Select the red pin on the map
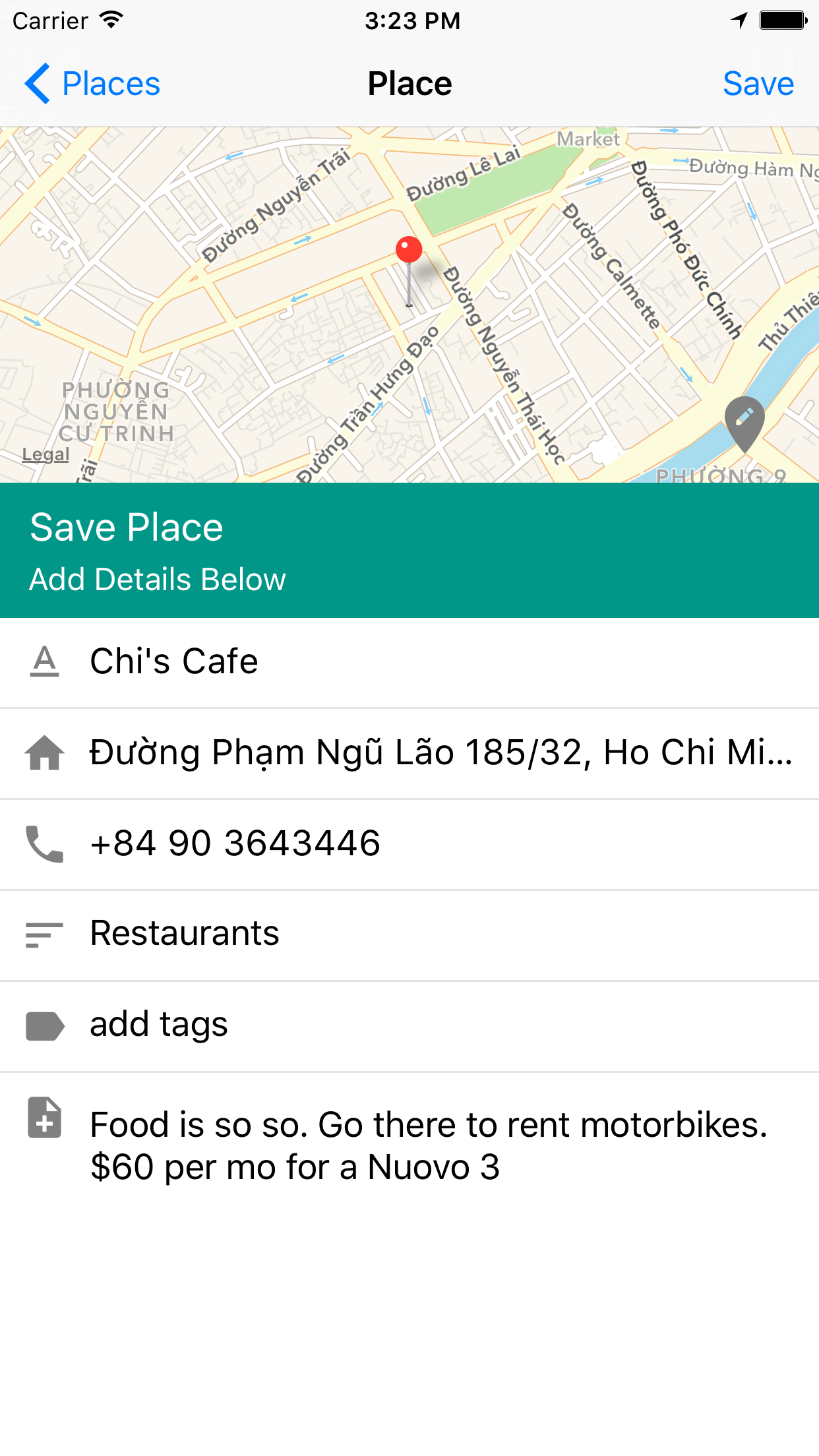This screenshot has height=1456, width=819. 409,251
